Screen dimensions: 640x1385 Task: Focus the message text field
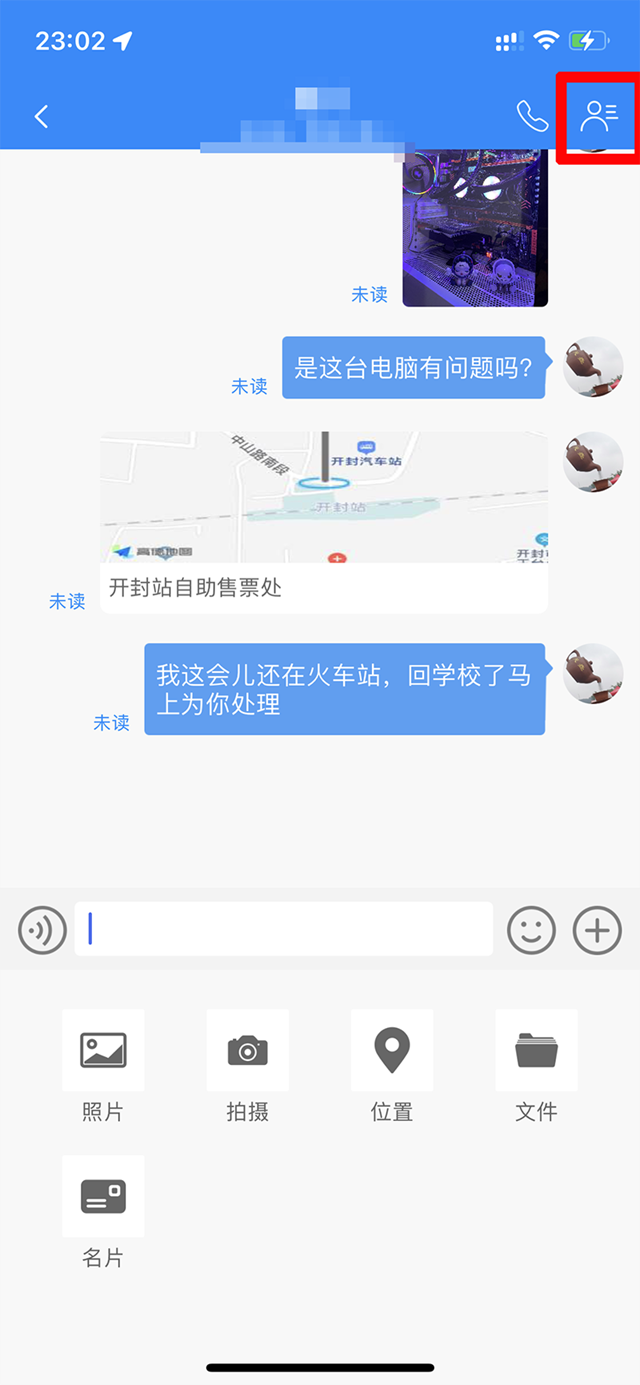(x=284, y=930)
